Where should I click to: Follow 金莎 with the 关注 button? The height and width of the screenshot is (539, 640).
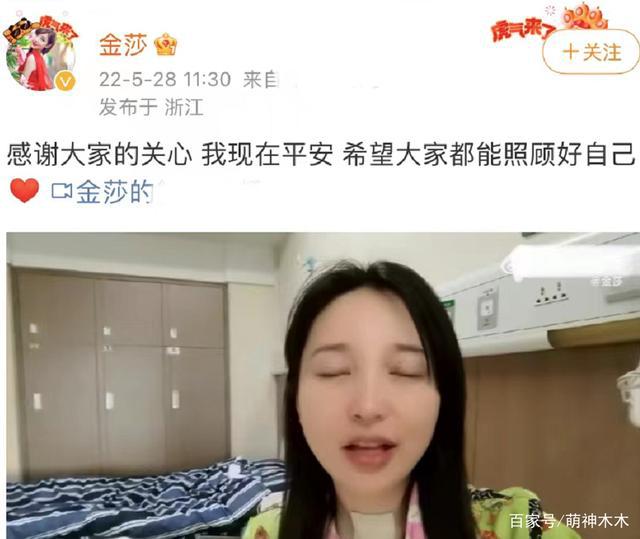[x=590, y=53]
